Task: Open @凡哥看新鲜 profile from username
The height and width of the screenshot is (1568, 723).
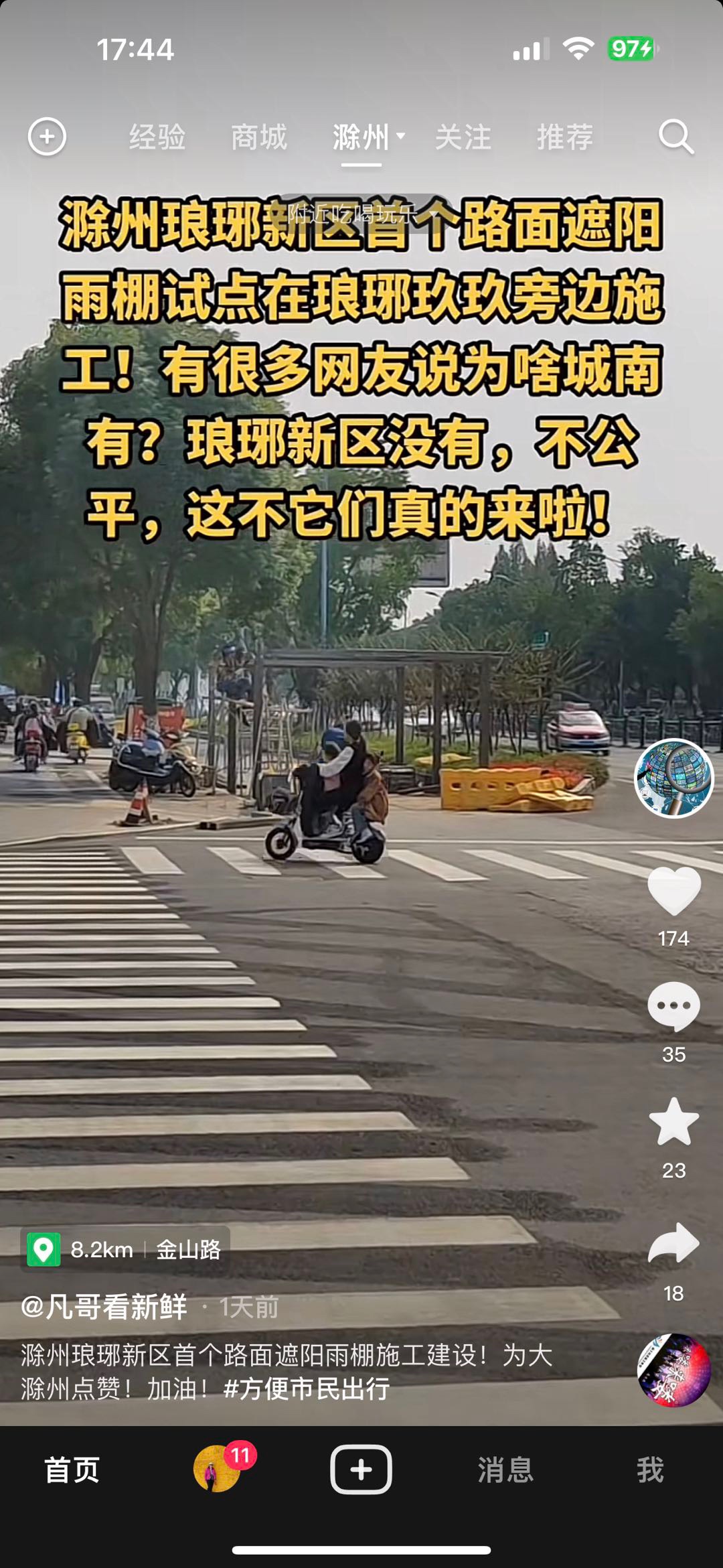Action: click(x=104, y=1307)
